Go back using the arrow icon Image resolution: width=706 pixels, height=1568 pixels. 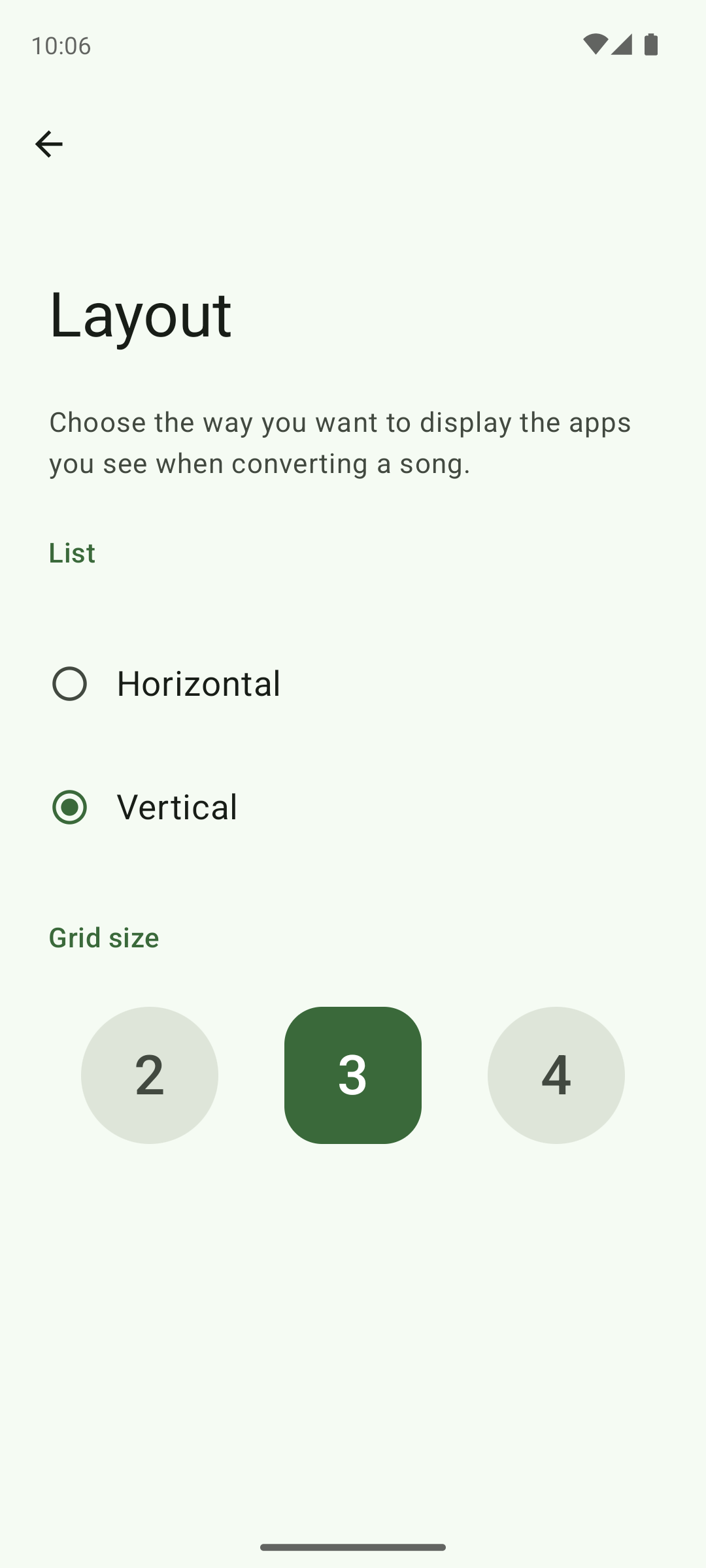(x=49, y=144)
